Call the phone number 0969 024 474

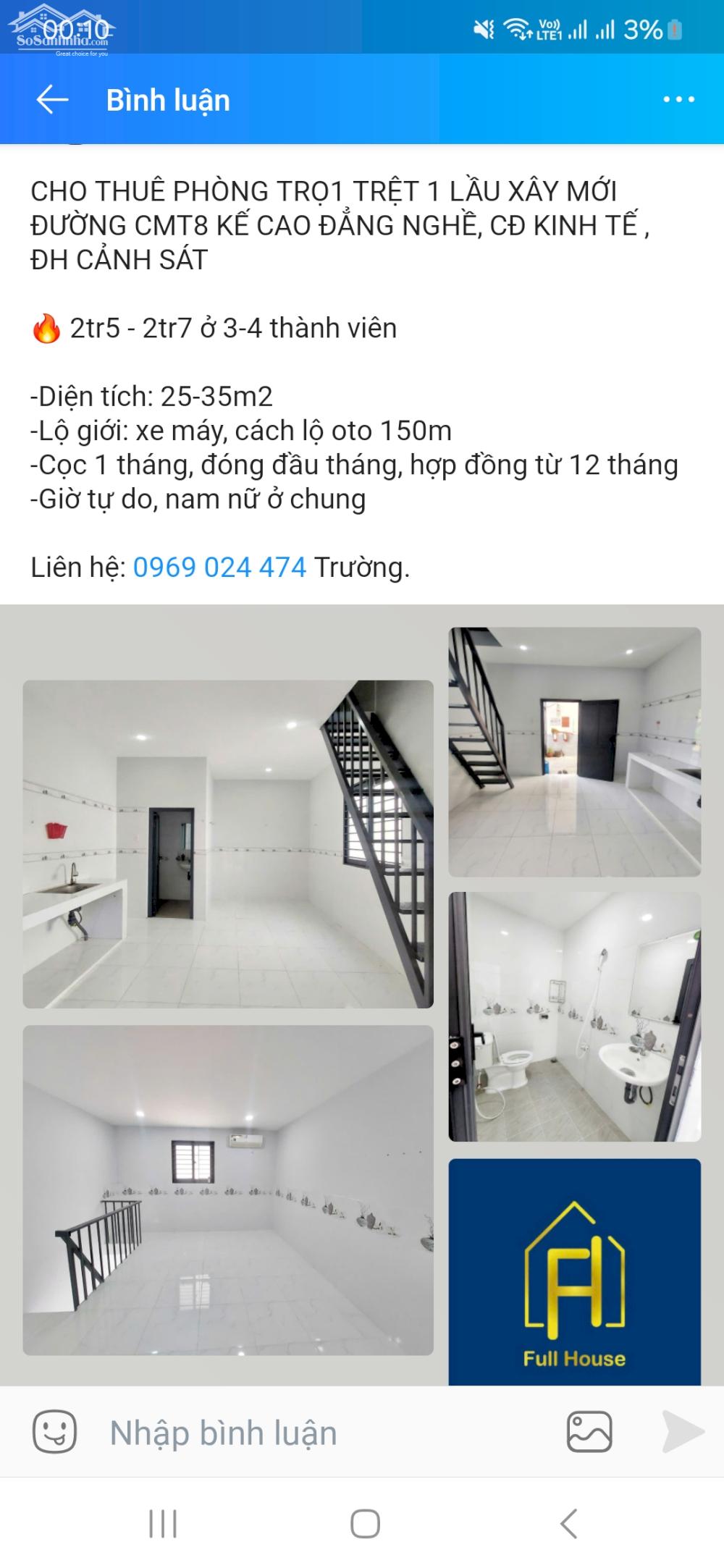219,568
